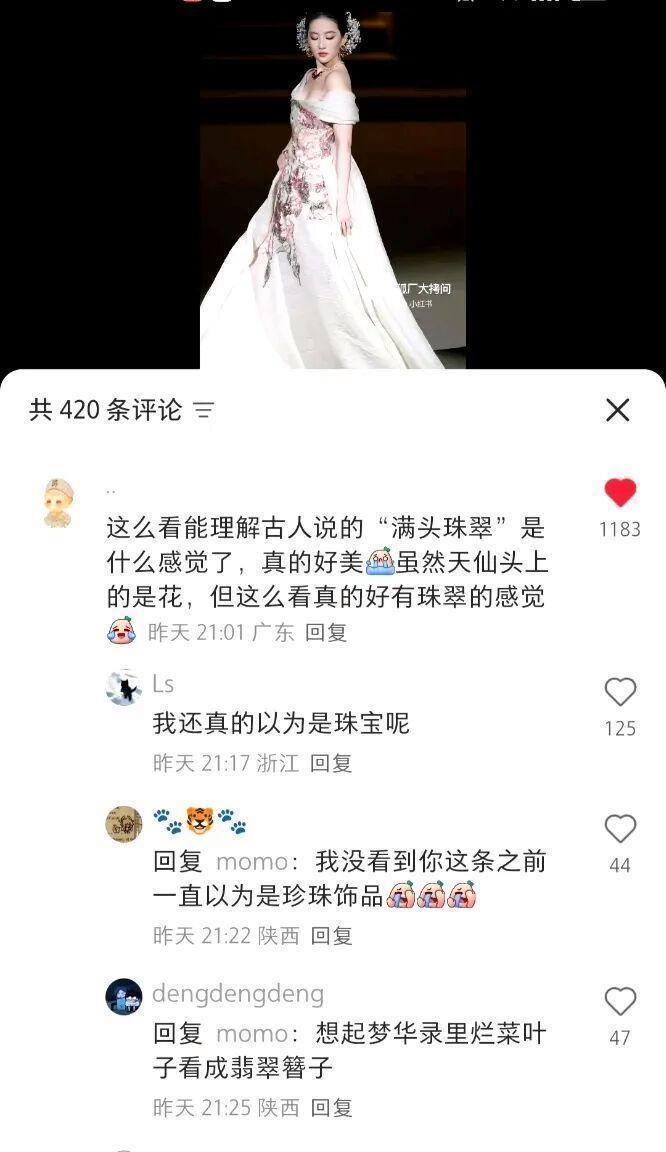Image resolution: width=666 pixels, height=1152 pixels.
Task: Open dengdengdeng's profile avatar
Action: pos(124,996)
